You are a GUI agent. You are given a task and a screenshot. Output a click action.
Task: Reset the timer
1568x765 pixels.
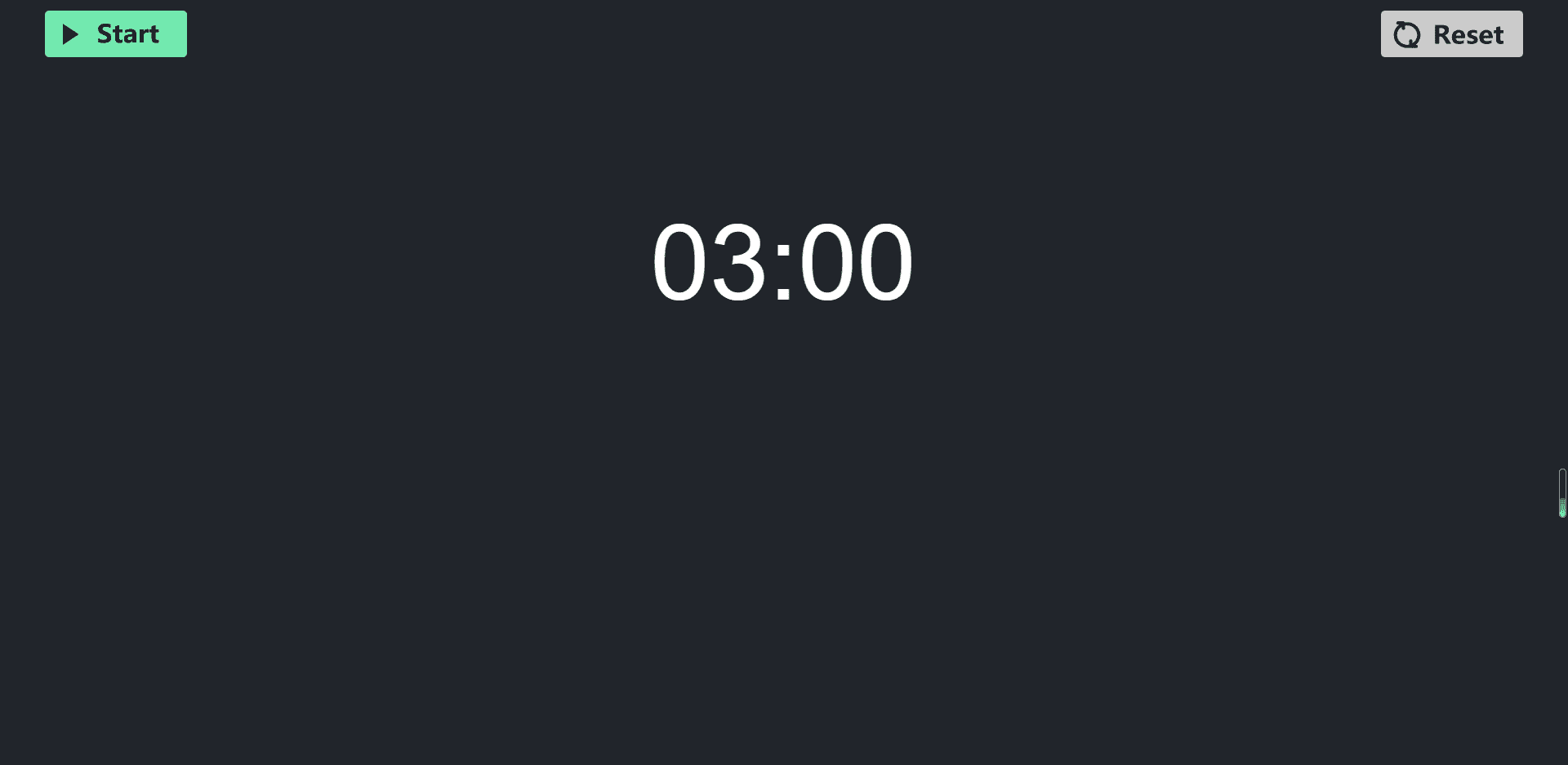(x=1450, y=34)
